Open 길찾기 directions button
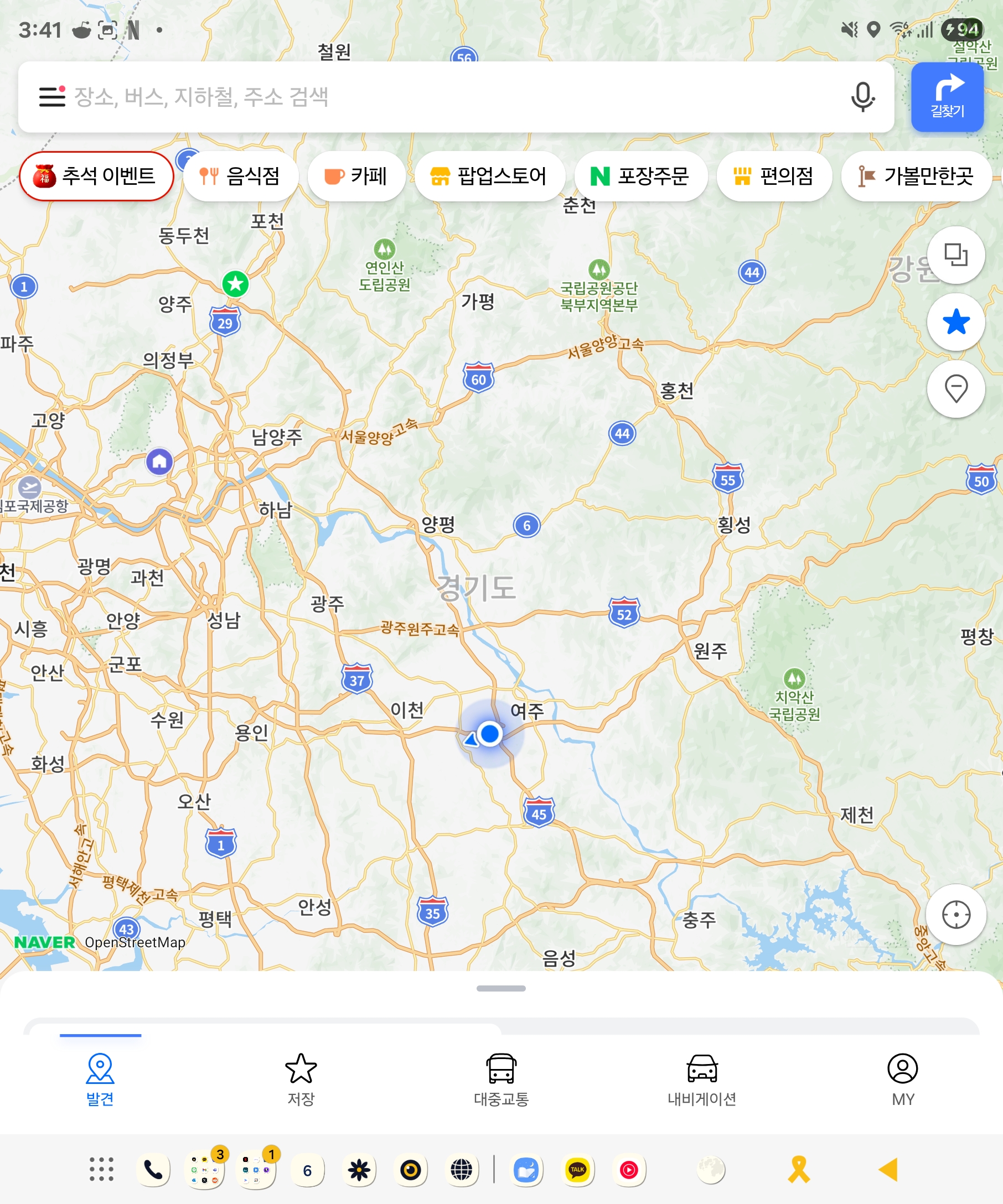This screenshot has width=1003, height=1204. (947, 97)
